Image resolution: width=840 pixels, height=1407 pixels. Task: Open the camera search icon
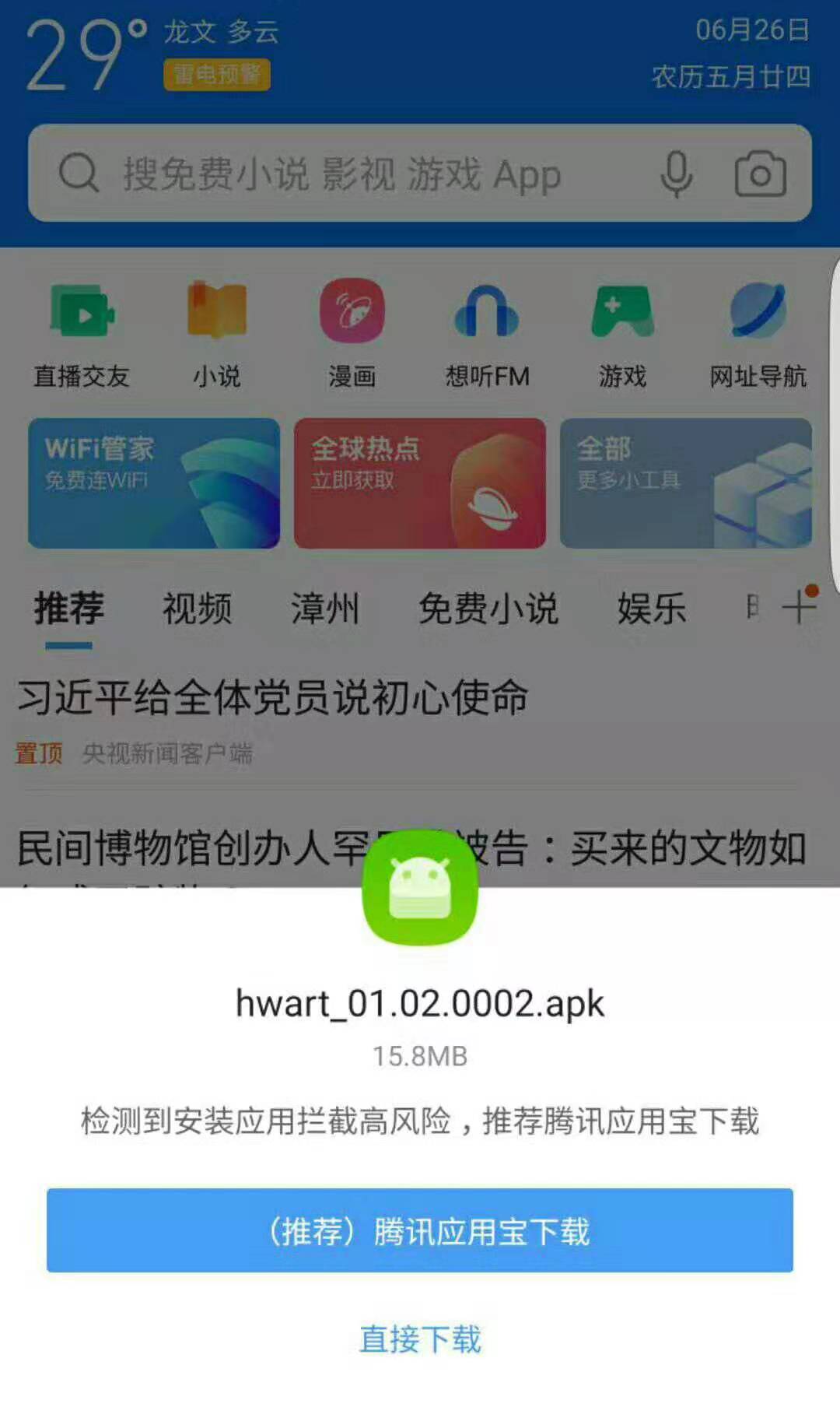(x=760, y=174)
